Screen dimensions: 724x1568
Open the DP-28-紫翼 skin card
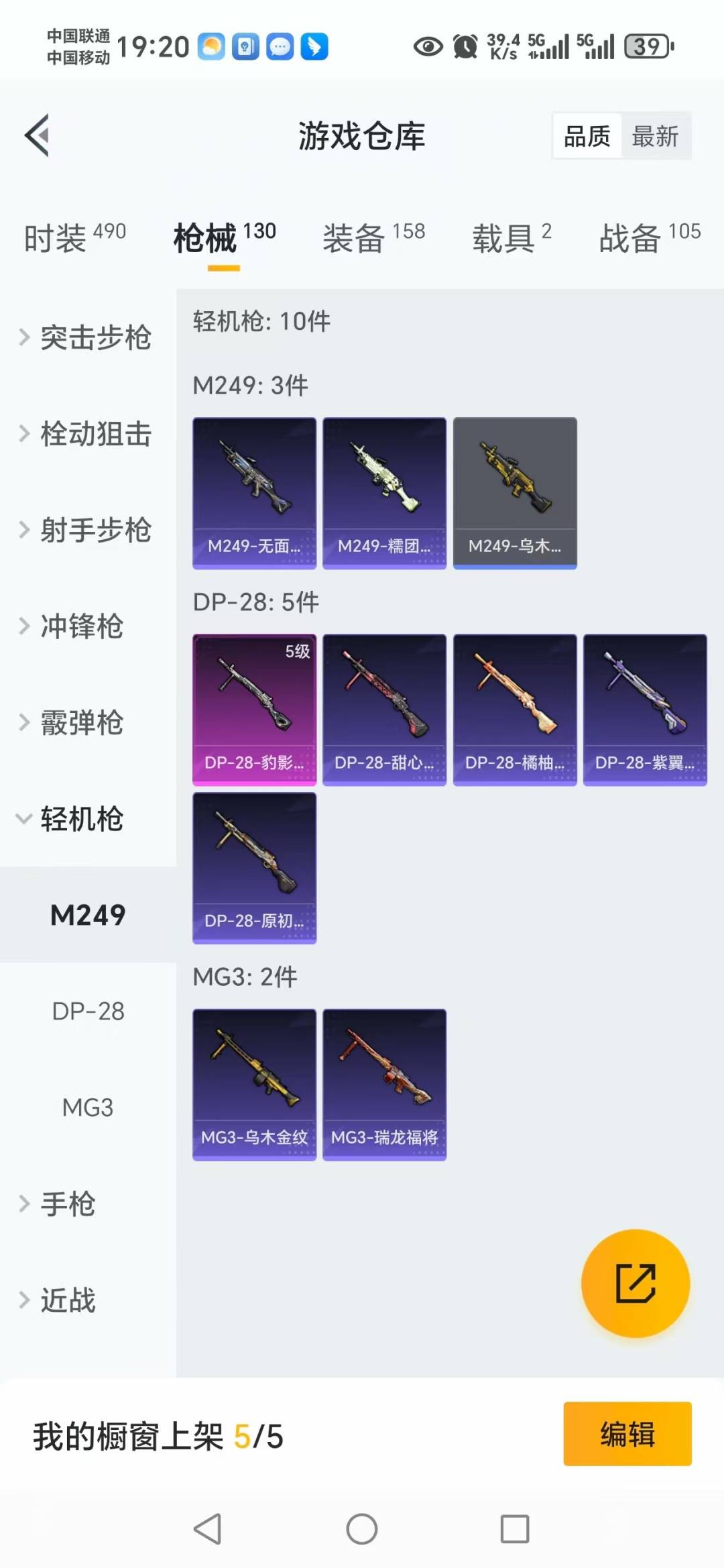(645, 710)
